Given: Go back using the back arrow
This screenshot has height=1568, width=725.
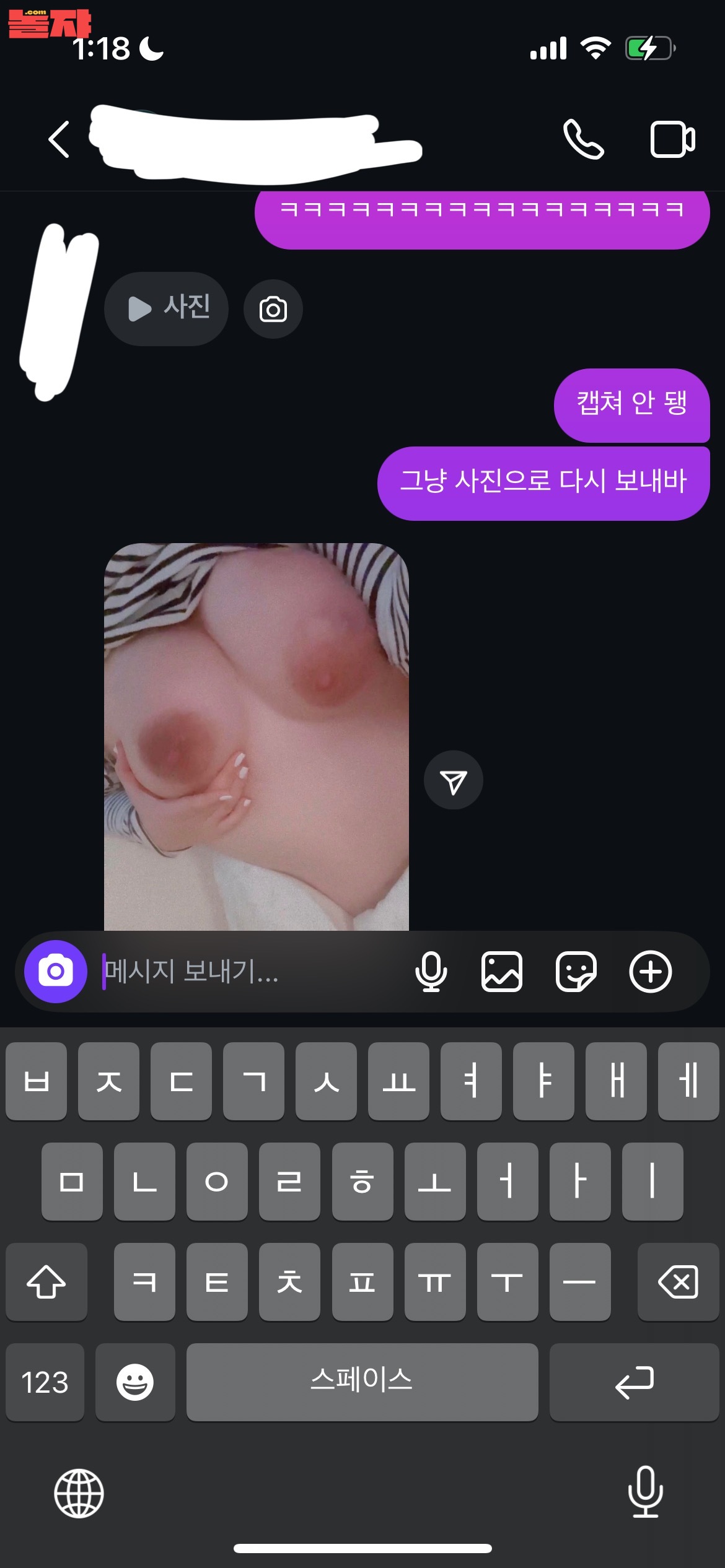Looking at the screenshot, I should [x=59, y=139].
